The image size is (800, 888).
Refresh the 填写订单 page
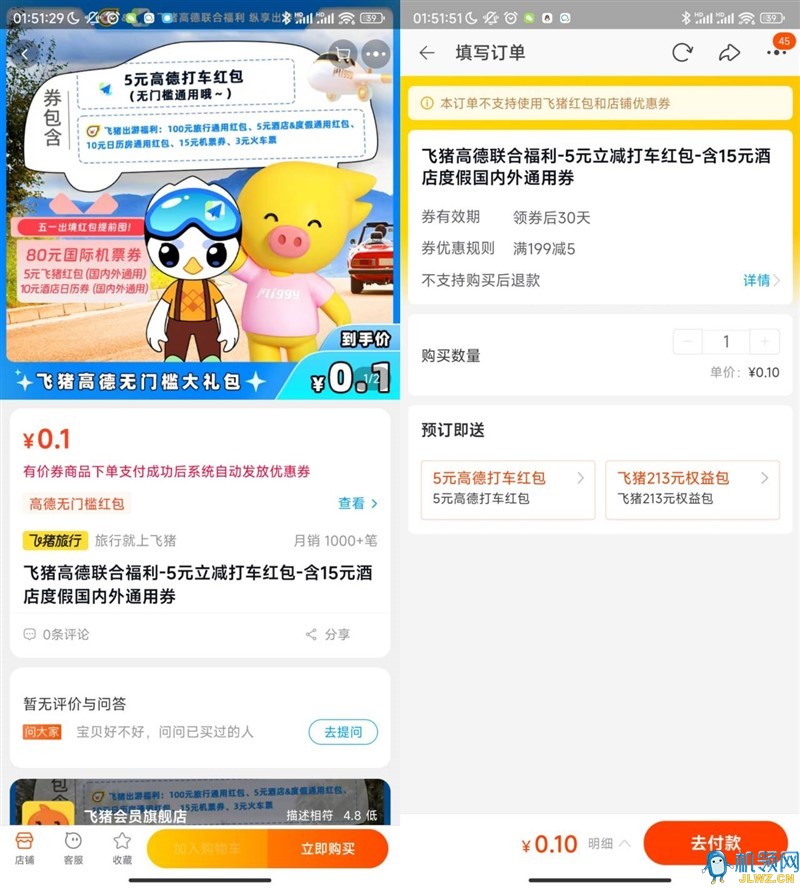(682, 53)
